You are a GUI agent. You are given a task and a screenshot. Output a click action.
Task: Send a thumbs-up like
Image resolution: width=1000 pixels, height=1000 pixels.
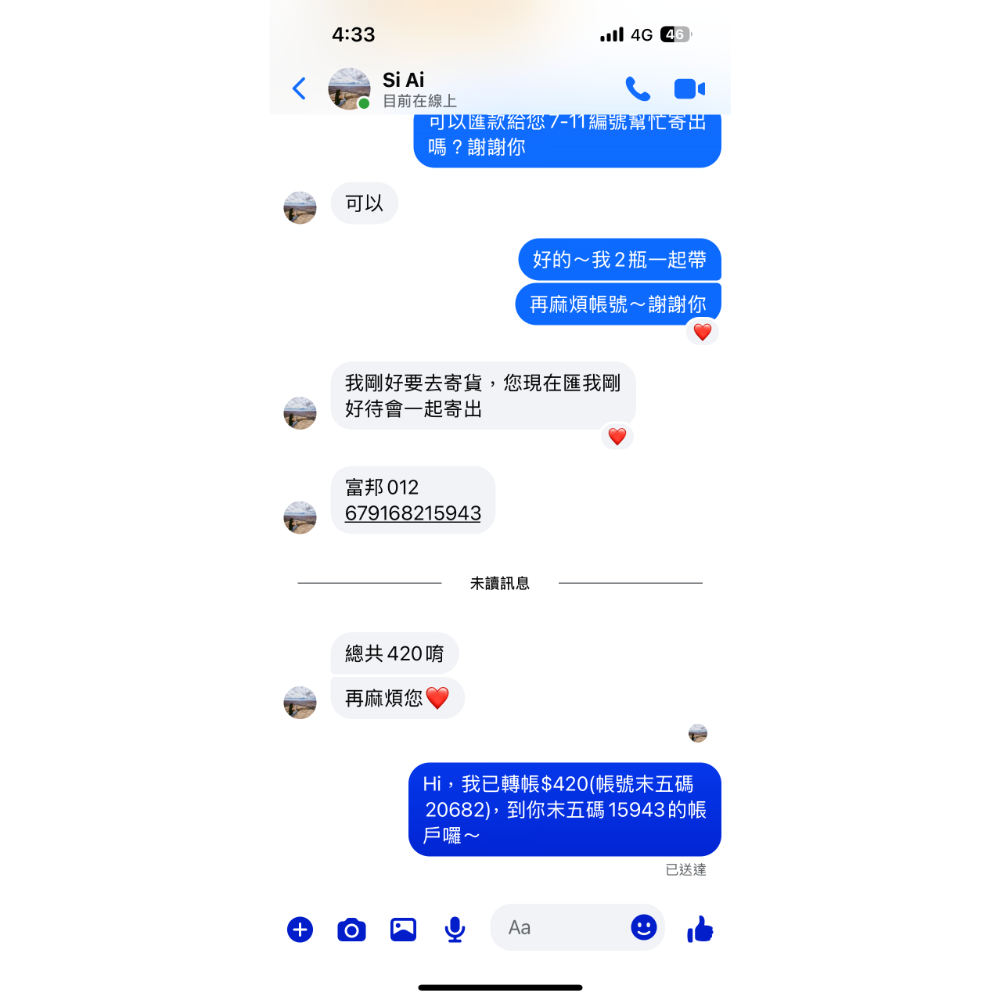click(x=700, y=929)
